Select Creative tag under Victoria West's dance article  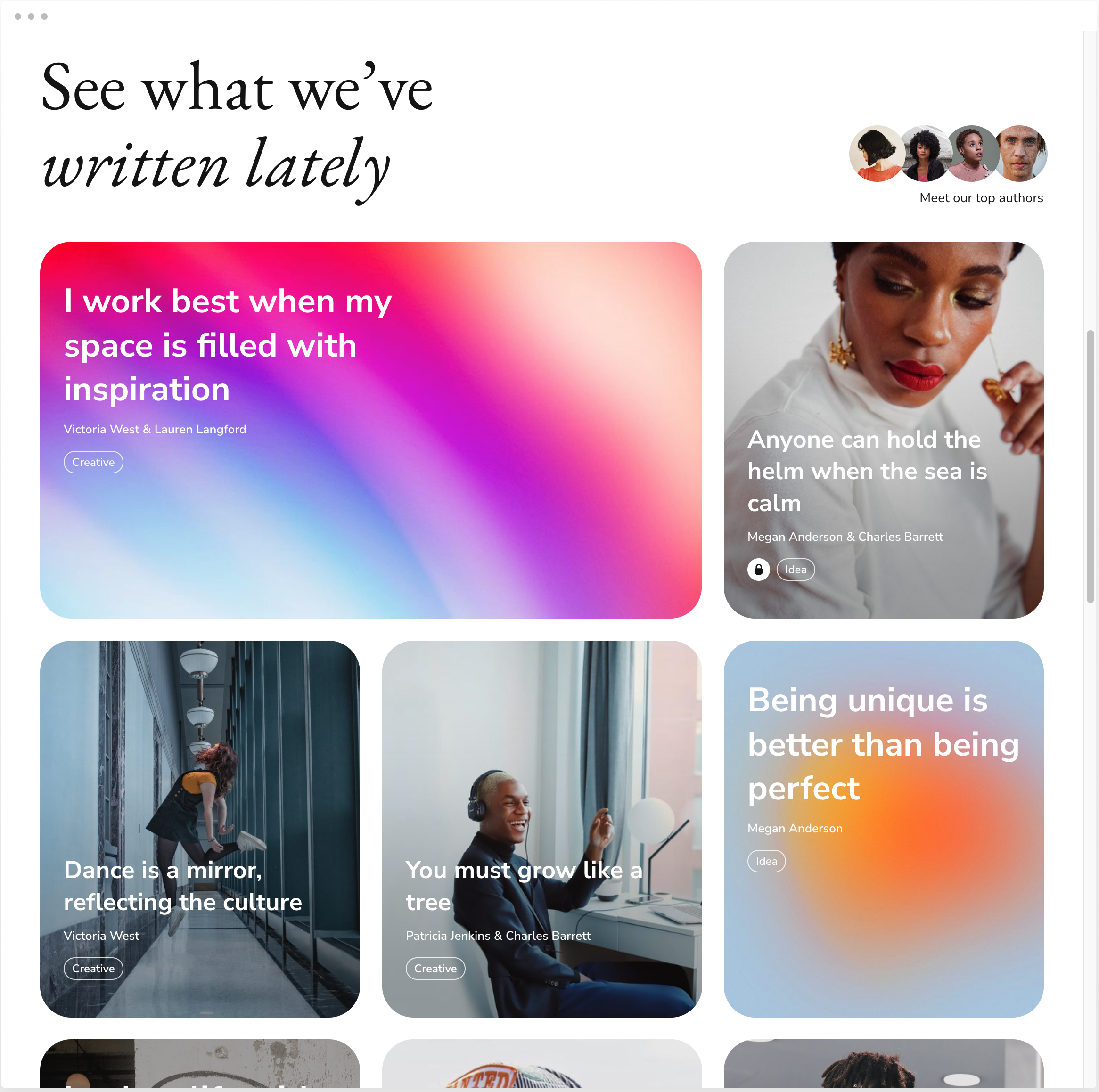93,969
